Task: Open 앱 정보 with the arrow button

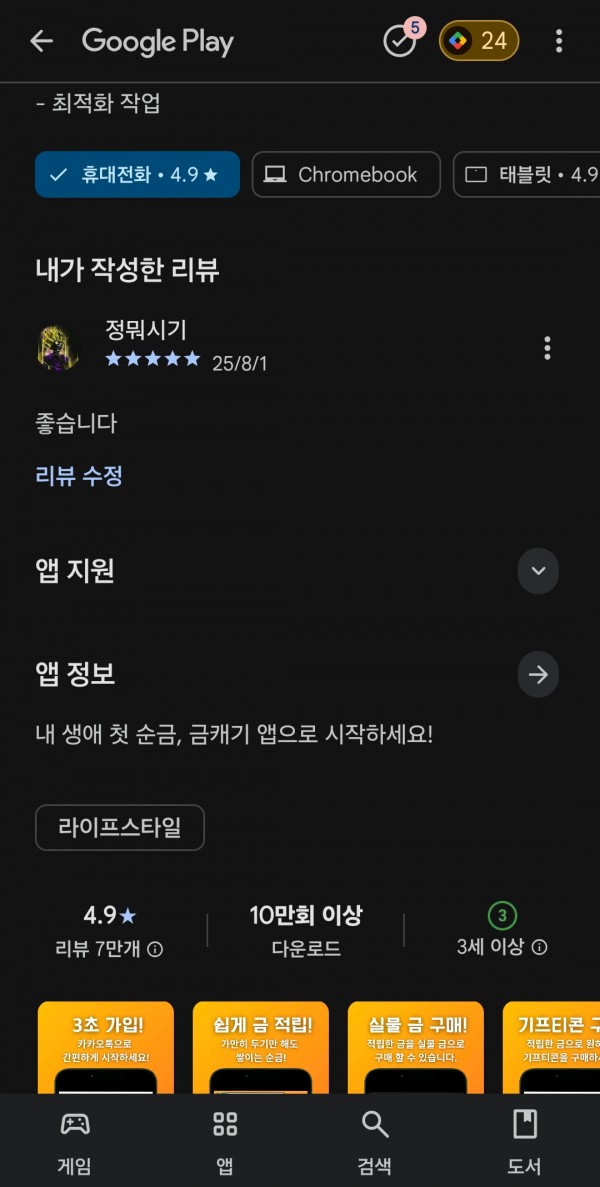Action: [x=538, y=675]
